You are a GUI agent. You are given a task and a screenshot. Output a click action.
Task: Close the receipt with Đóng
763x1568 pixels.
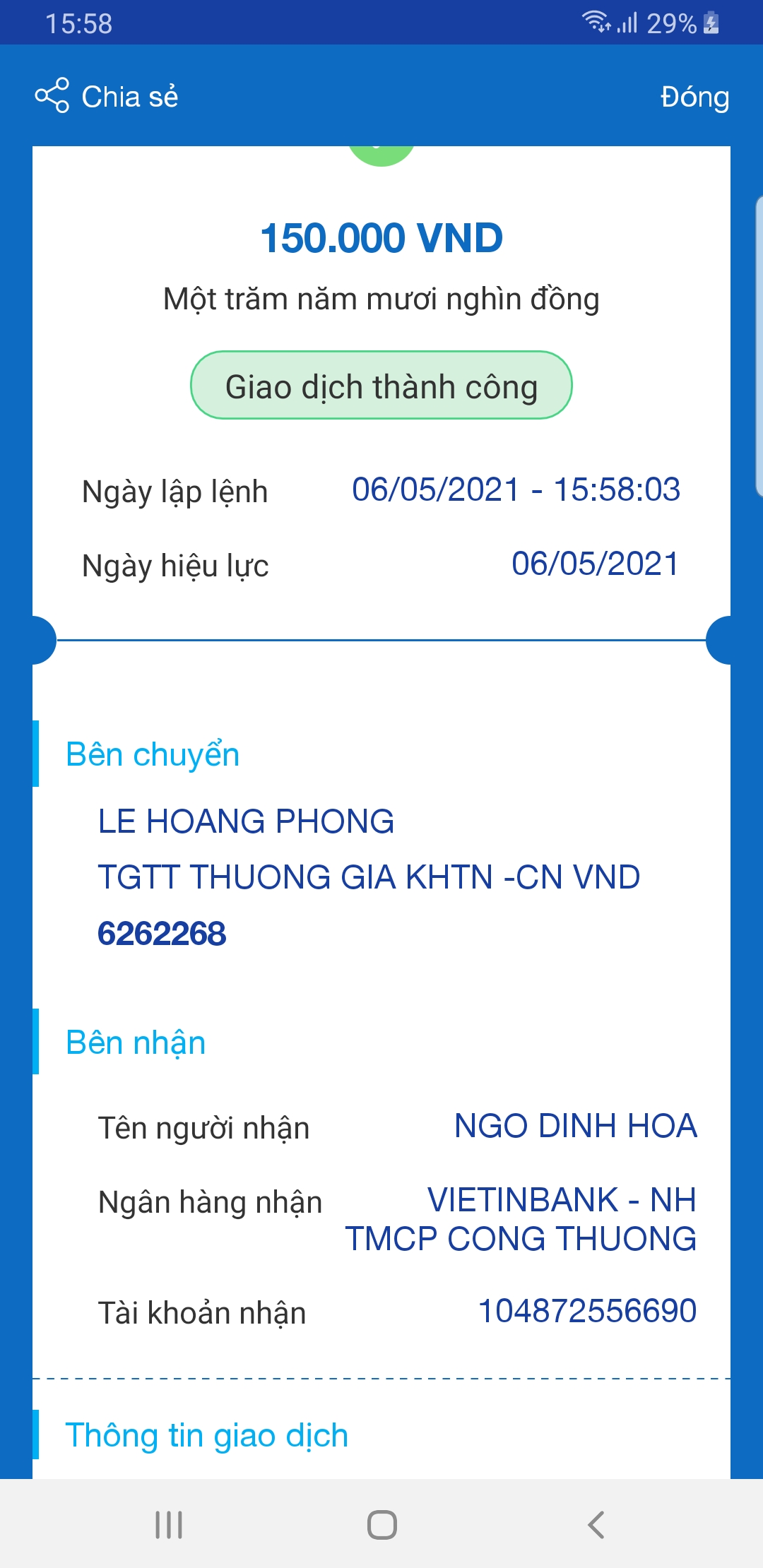pyautogui.click(x=694, y=97)
